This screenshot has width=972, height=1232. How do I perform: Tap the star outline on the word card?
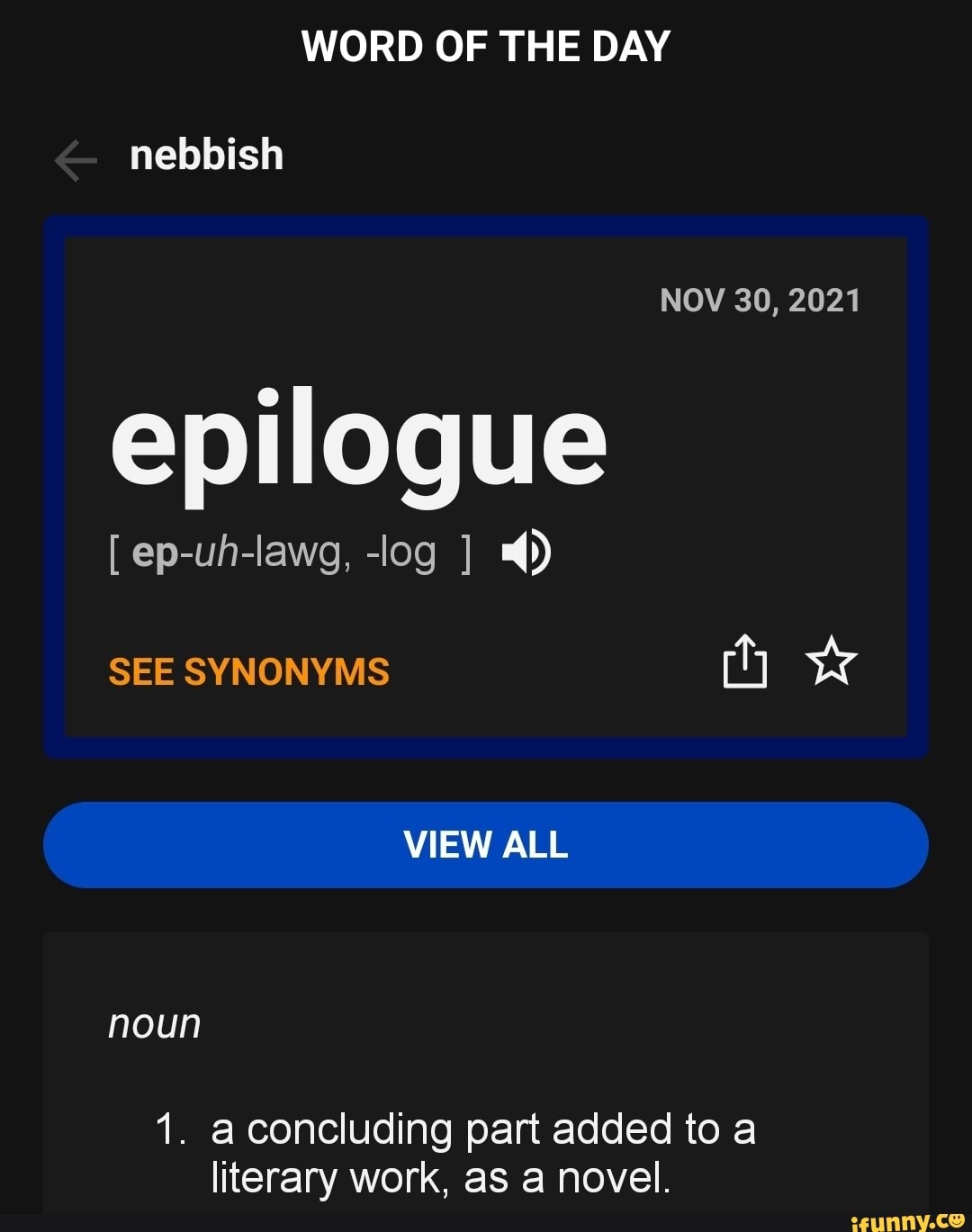(830, 661)
